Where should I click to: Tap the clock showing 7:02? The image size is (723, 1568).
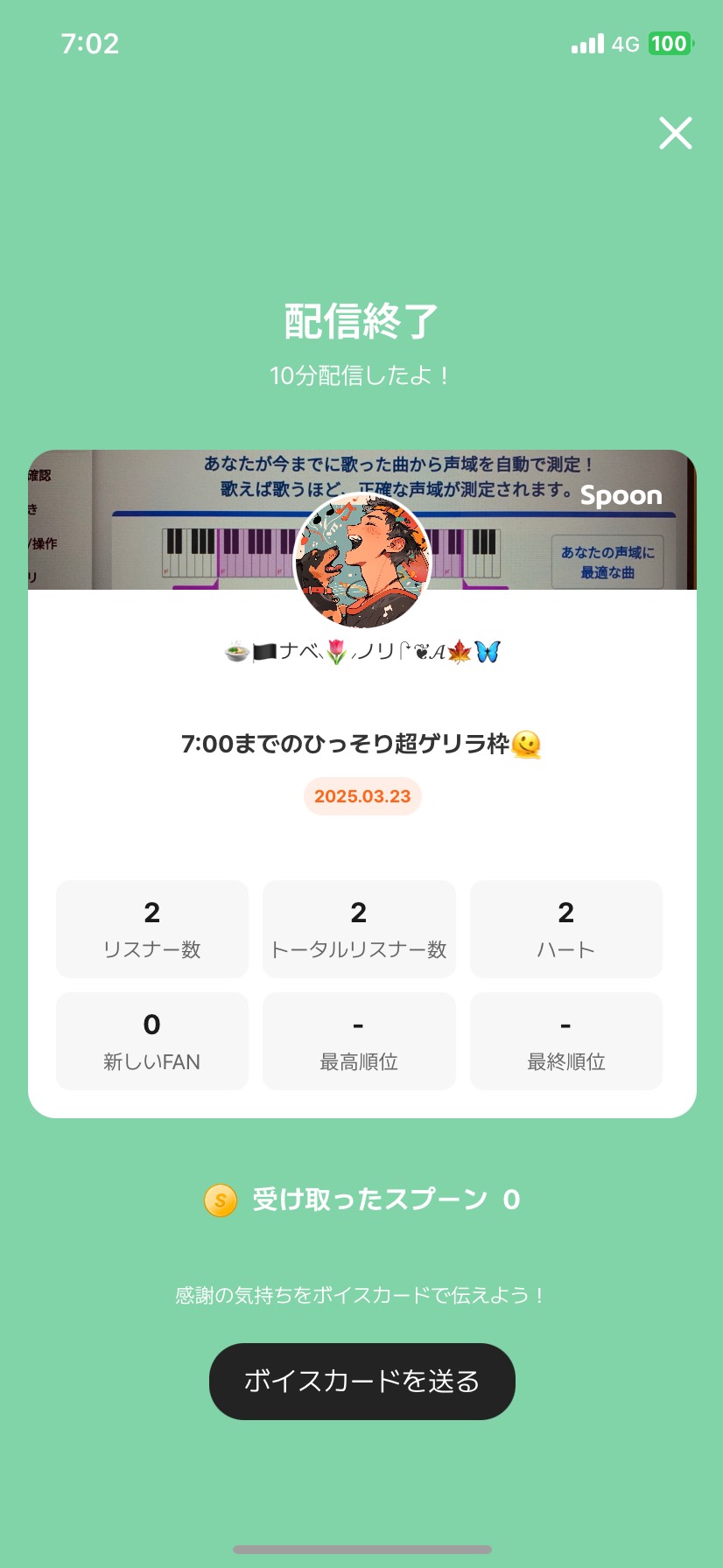point(90,43)
